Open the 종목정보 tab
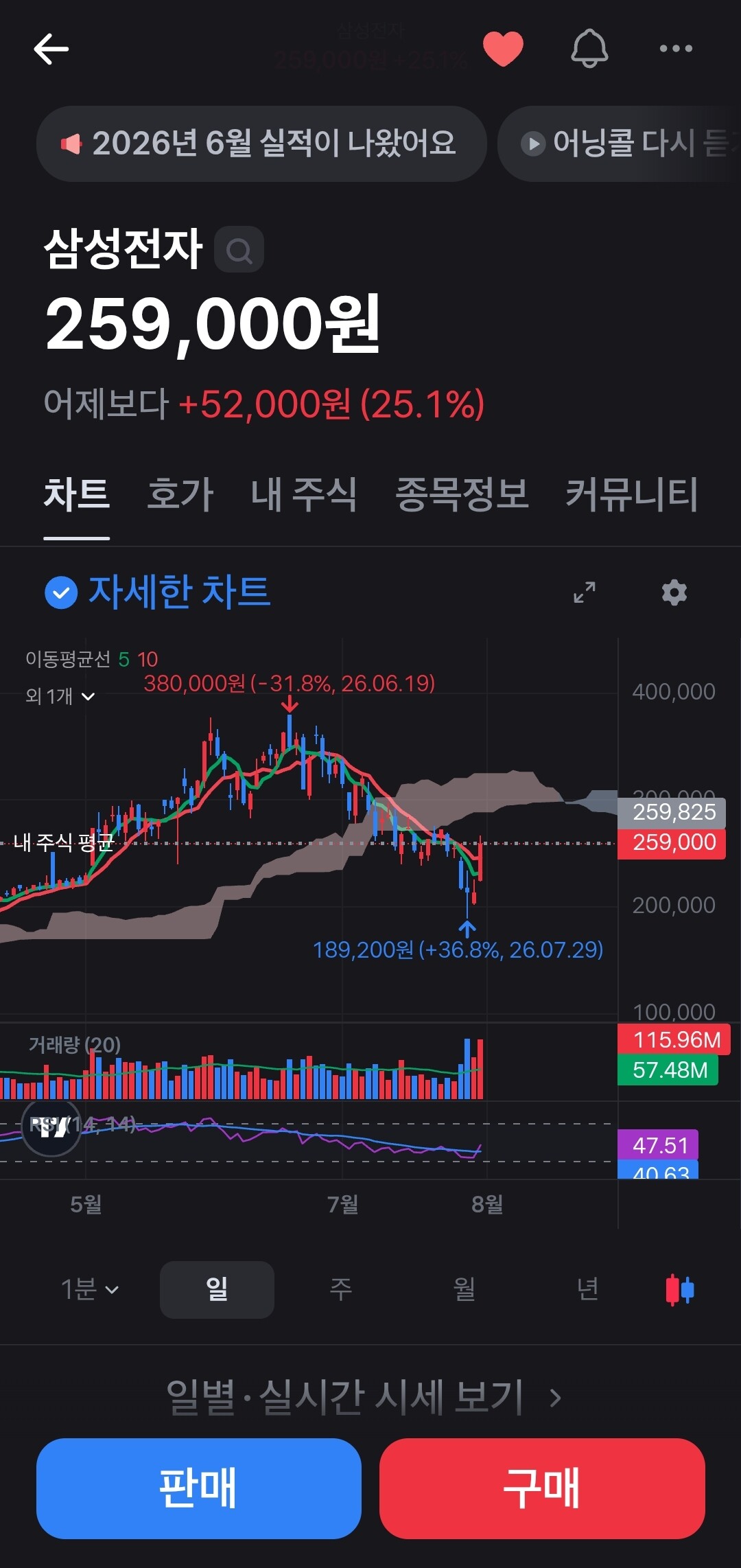Image resolution: width=741 pixels, height=1568 pixels. click(462, 494)
